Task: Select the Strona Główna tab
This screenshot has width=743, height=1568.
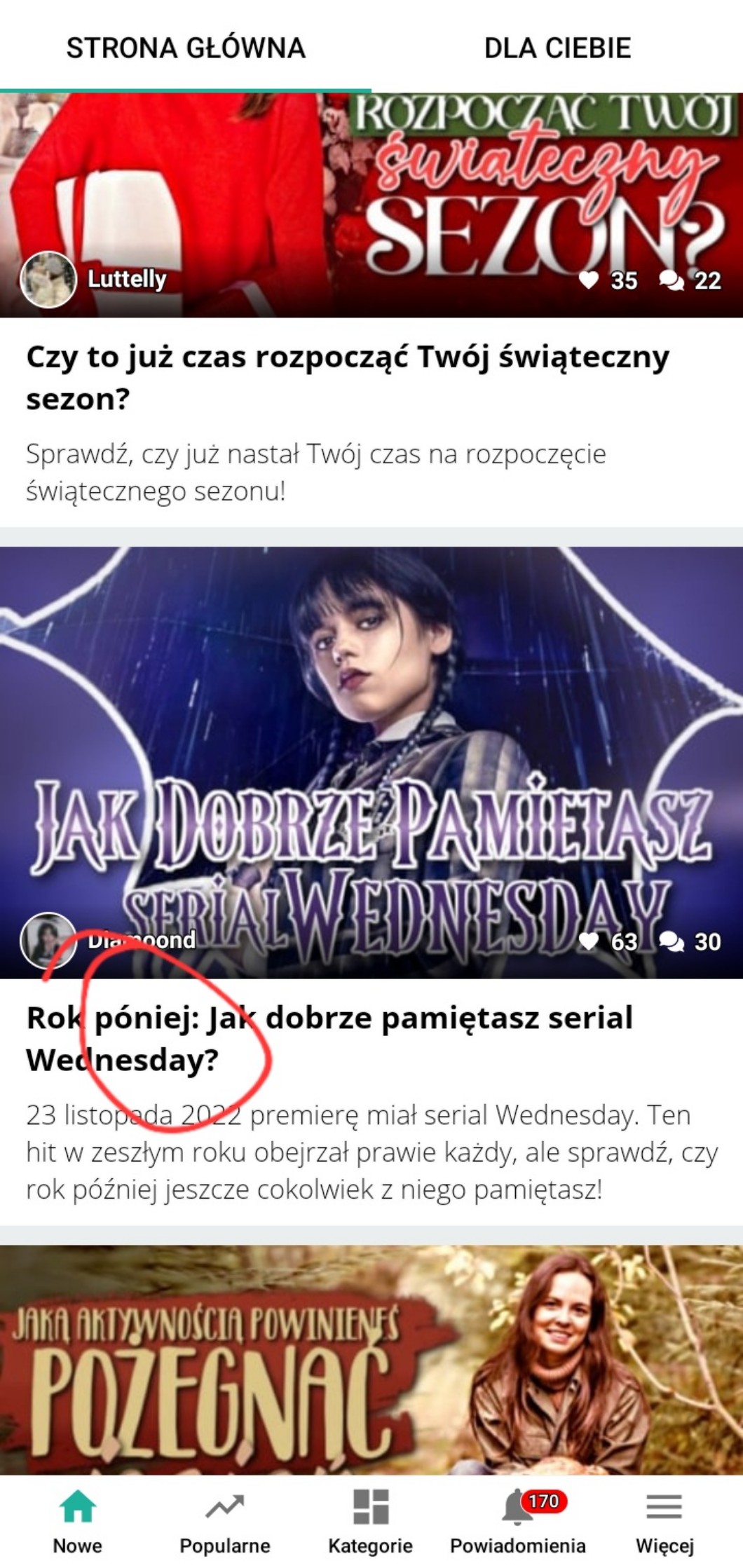Action: click(186, 48)
